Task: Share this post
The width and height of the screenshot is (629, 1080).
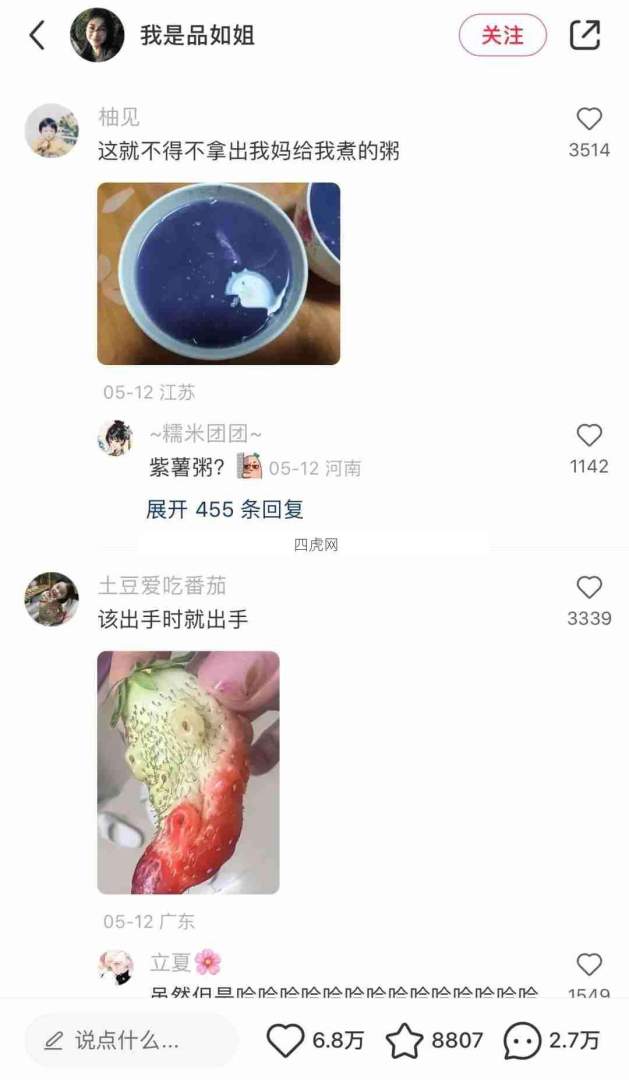Action: tap(585, 35)
